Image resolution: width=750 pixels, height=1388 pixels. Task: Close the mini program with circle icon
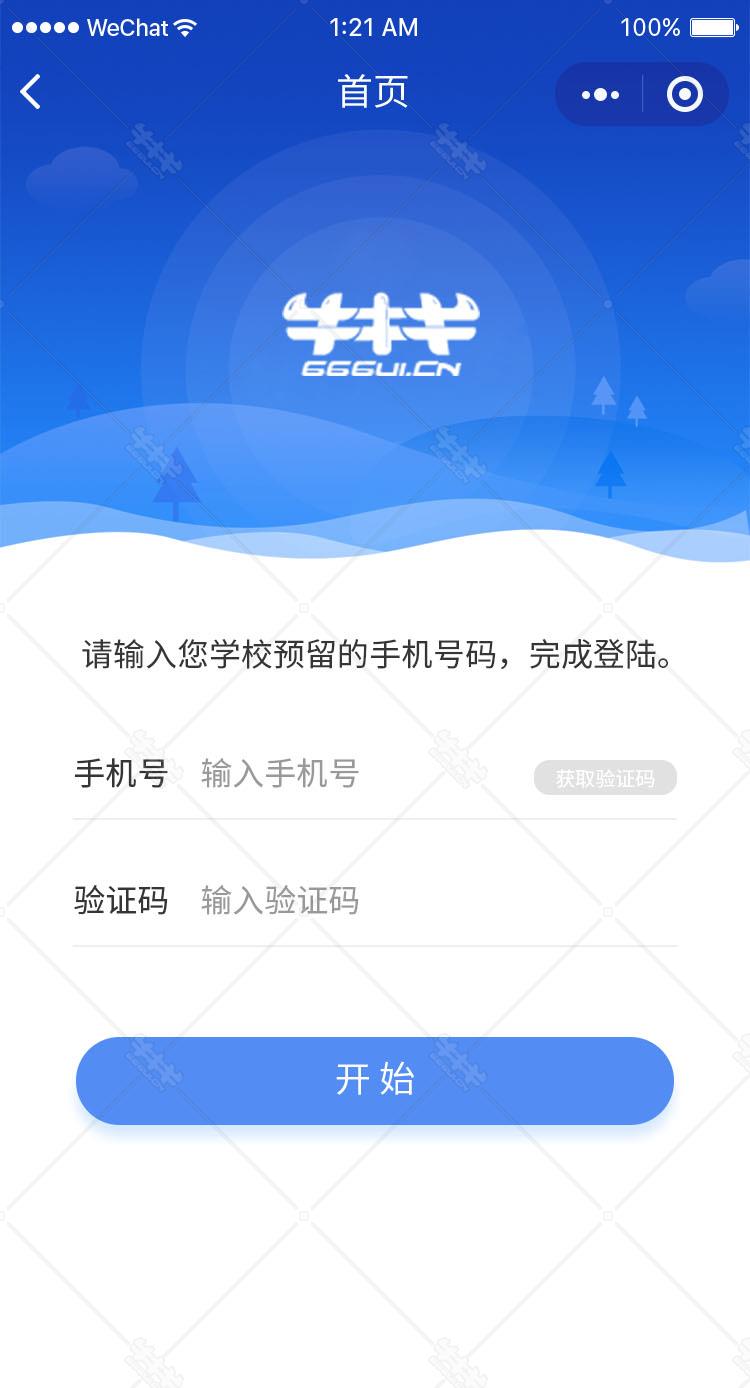685,95
